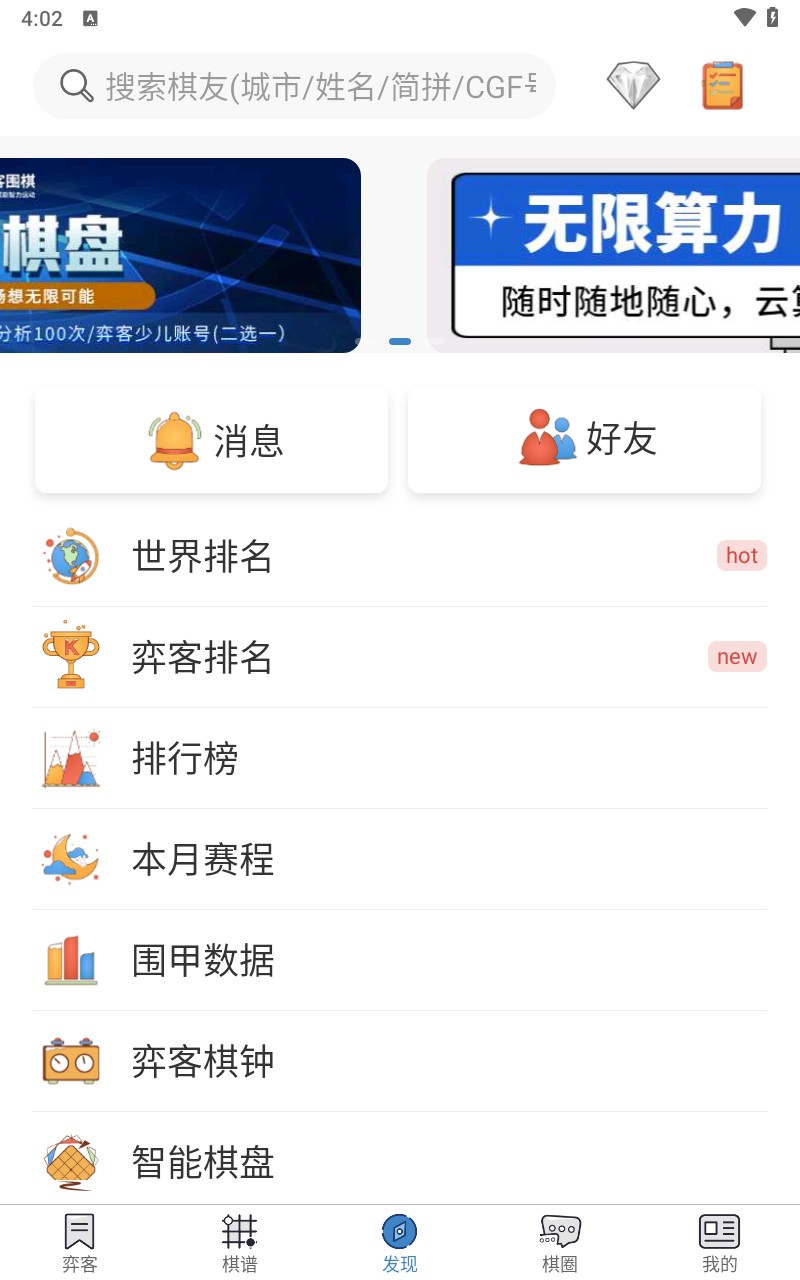The image size is (800, 1280).
Task: Open the clipboard report icon beside the diamond
Action: pyautogui.click(x=720, y=85)
